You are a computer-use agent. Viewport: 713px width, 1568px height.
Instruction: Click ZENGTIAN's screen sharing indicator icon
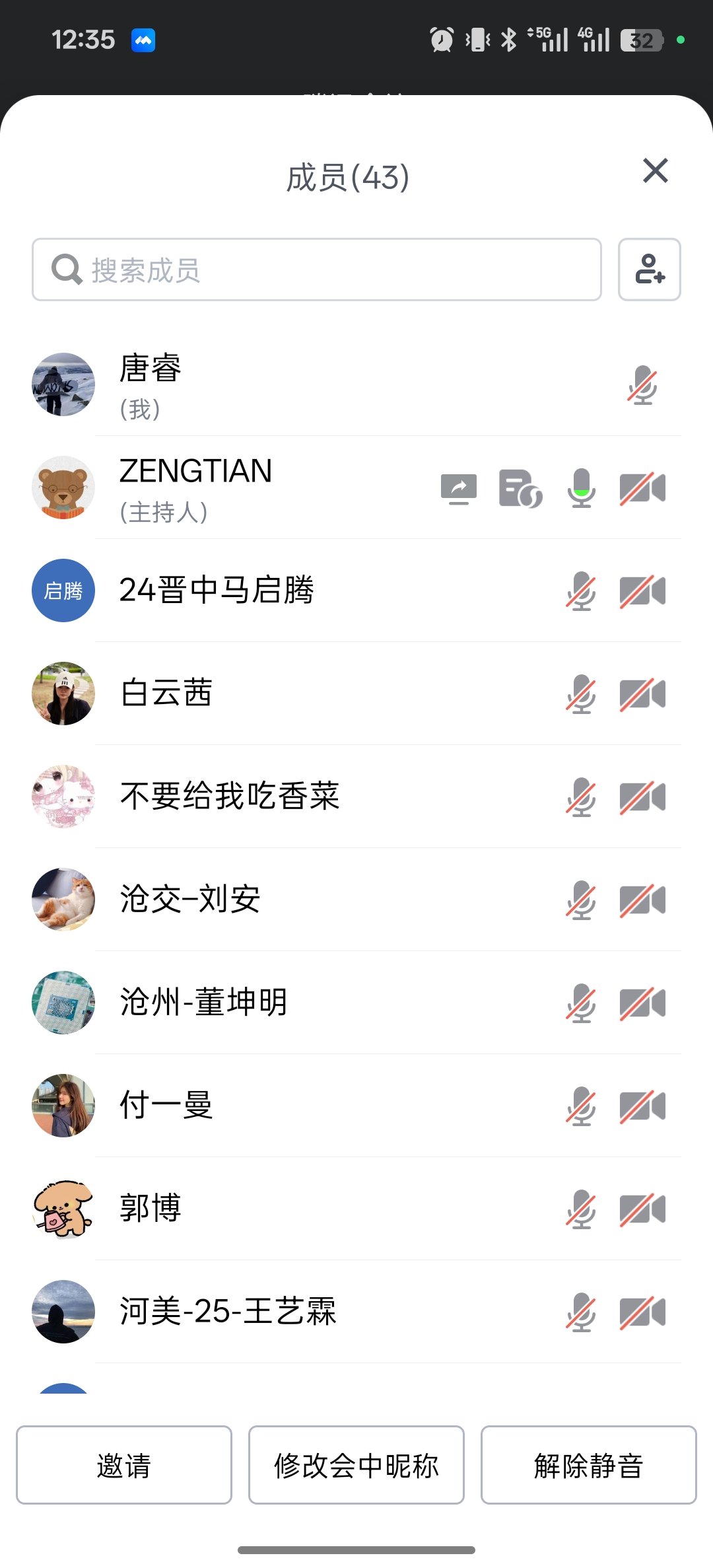[458, 487]
